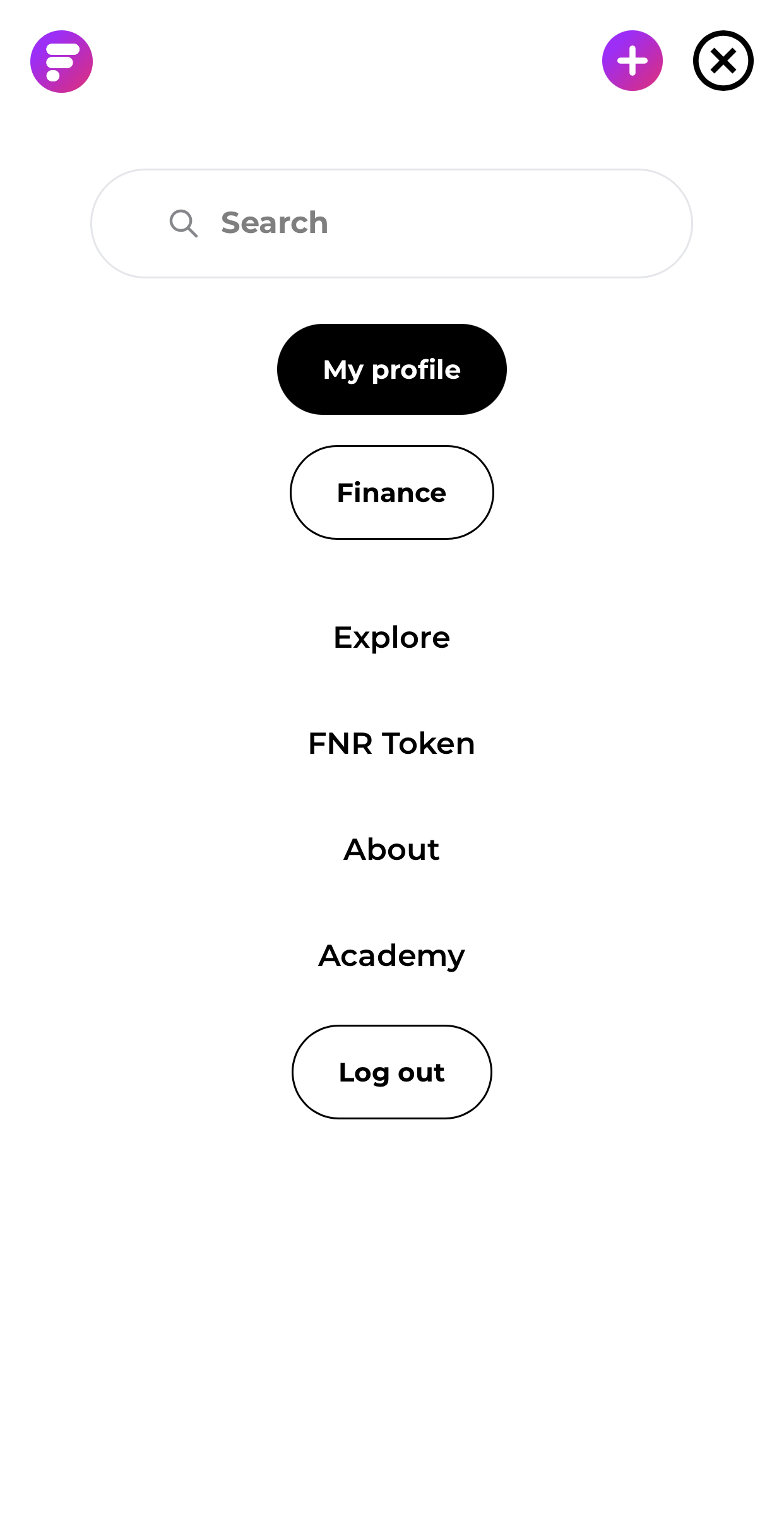Tap the purple plus create button
This screenshot has height=1514, width=784.
click(x=632, y=61)
